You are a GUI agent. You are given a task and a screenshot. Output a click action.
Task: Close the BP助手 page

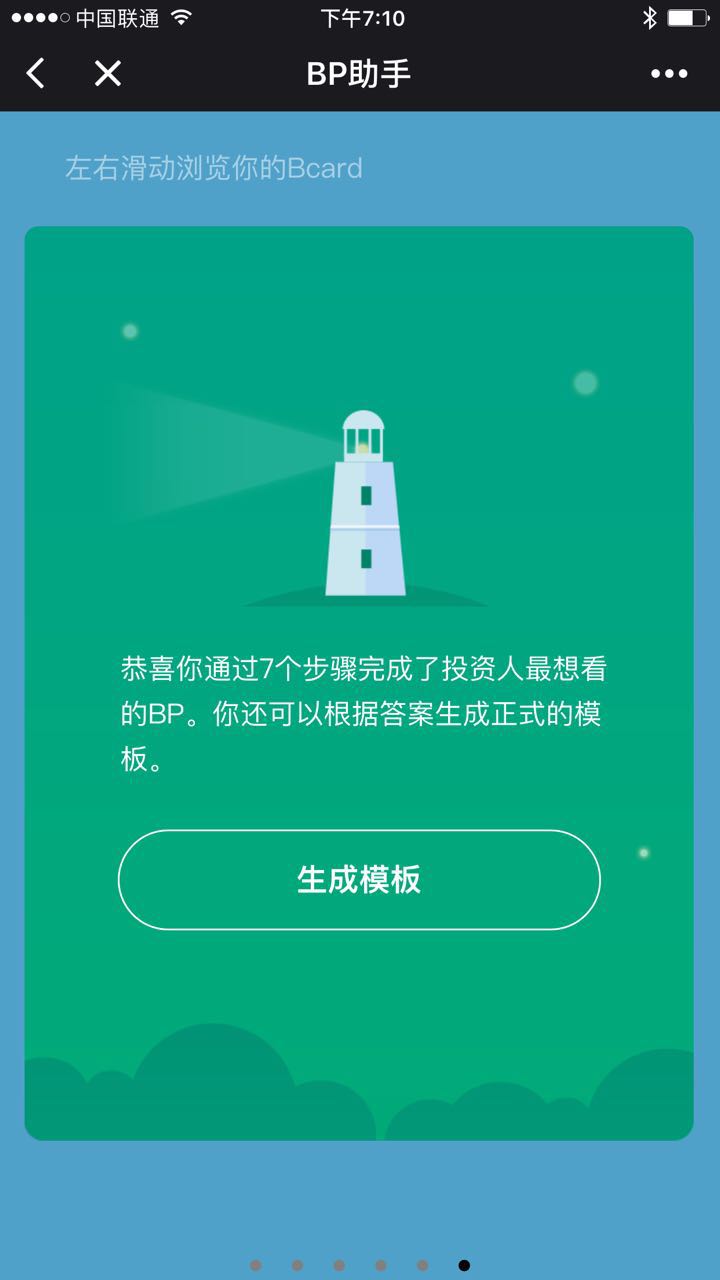[107, 73]
